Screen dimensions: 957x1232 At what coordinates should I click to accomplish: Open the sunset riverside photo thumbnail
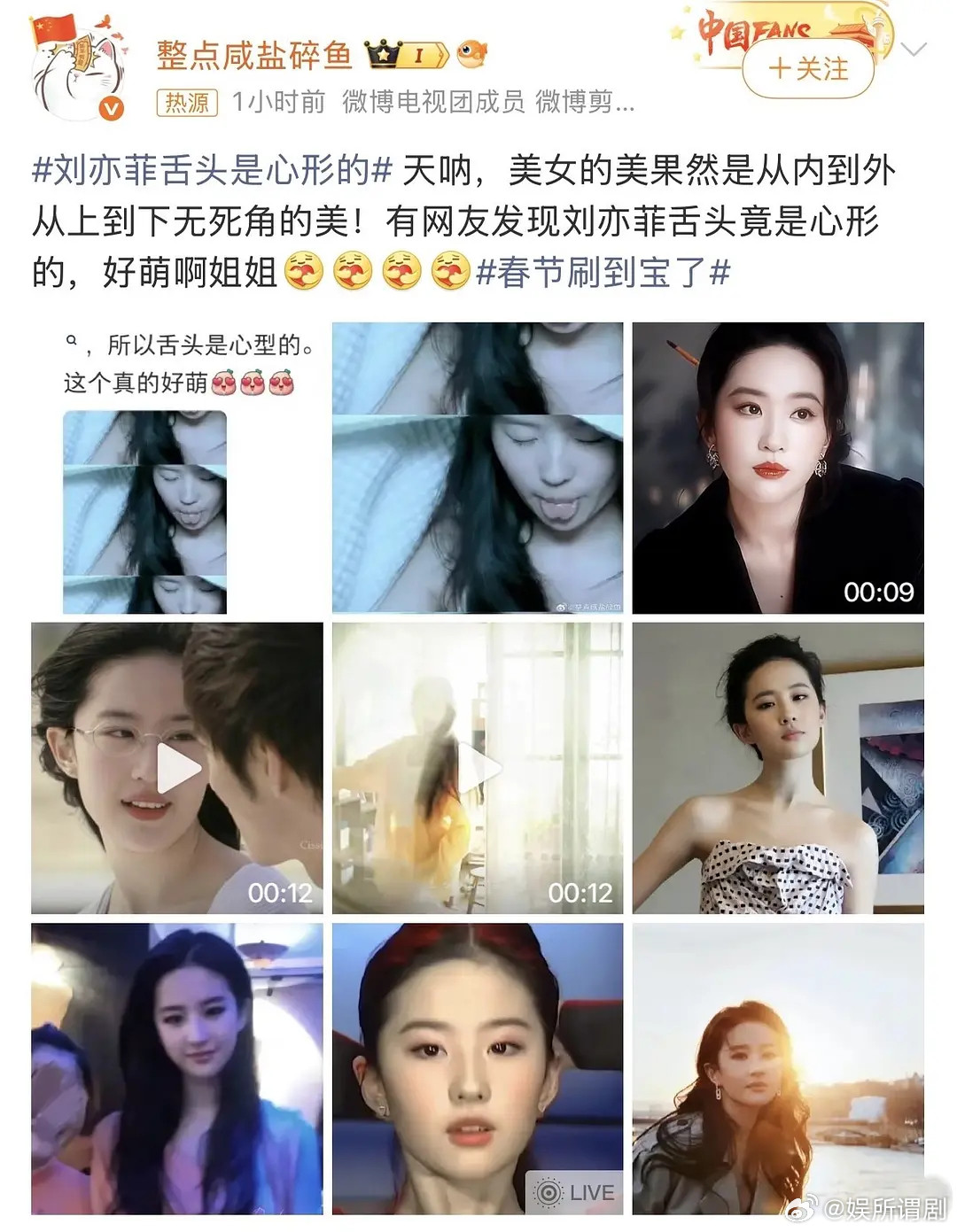778,1063
